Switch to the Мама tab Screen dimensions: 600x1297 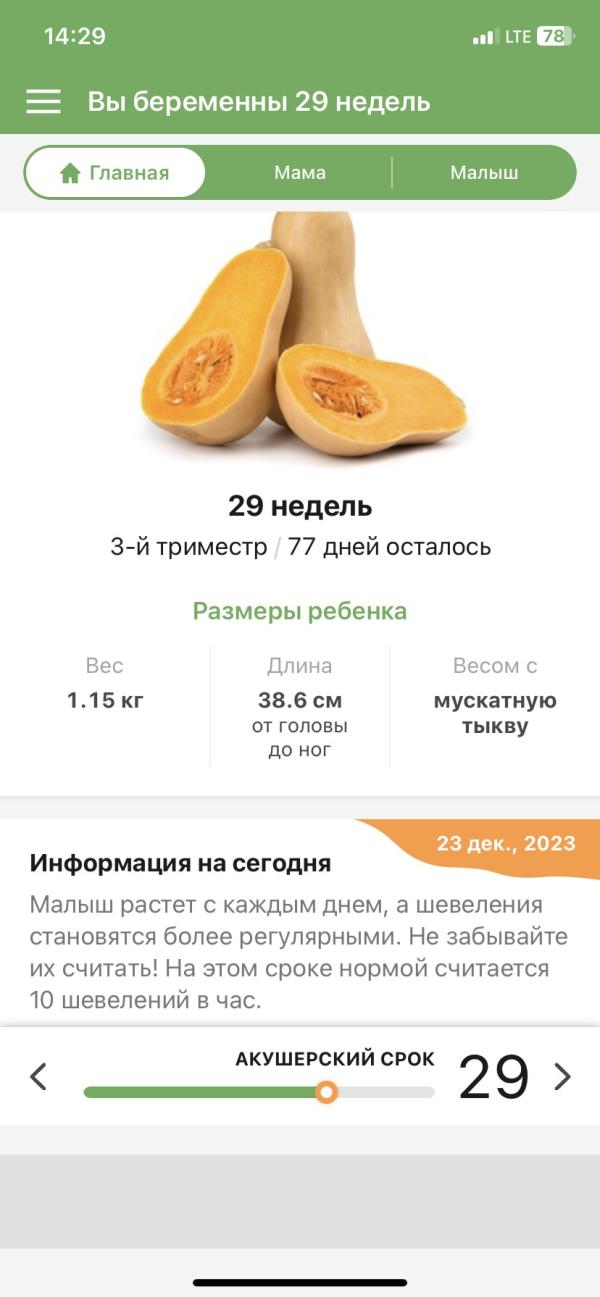[x=300, y=173]
